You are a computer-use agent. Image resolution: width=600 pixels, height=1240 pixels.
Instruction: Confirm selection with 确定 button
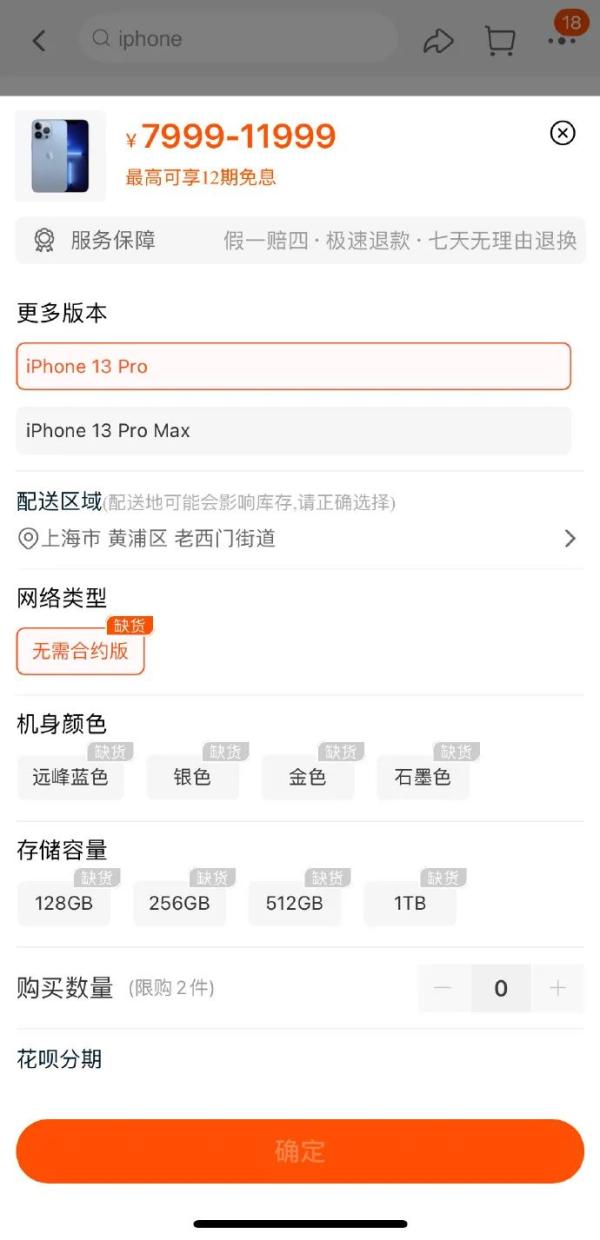point(300,1151)
